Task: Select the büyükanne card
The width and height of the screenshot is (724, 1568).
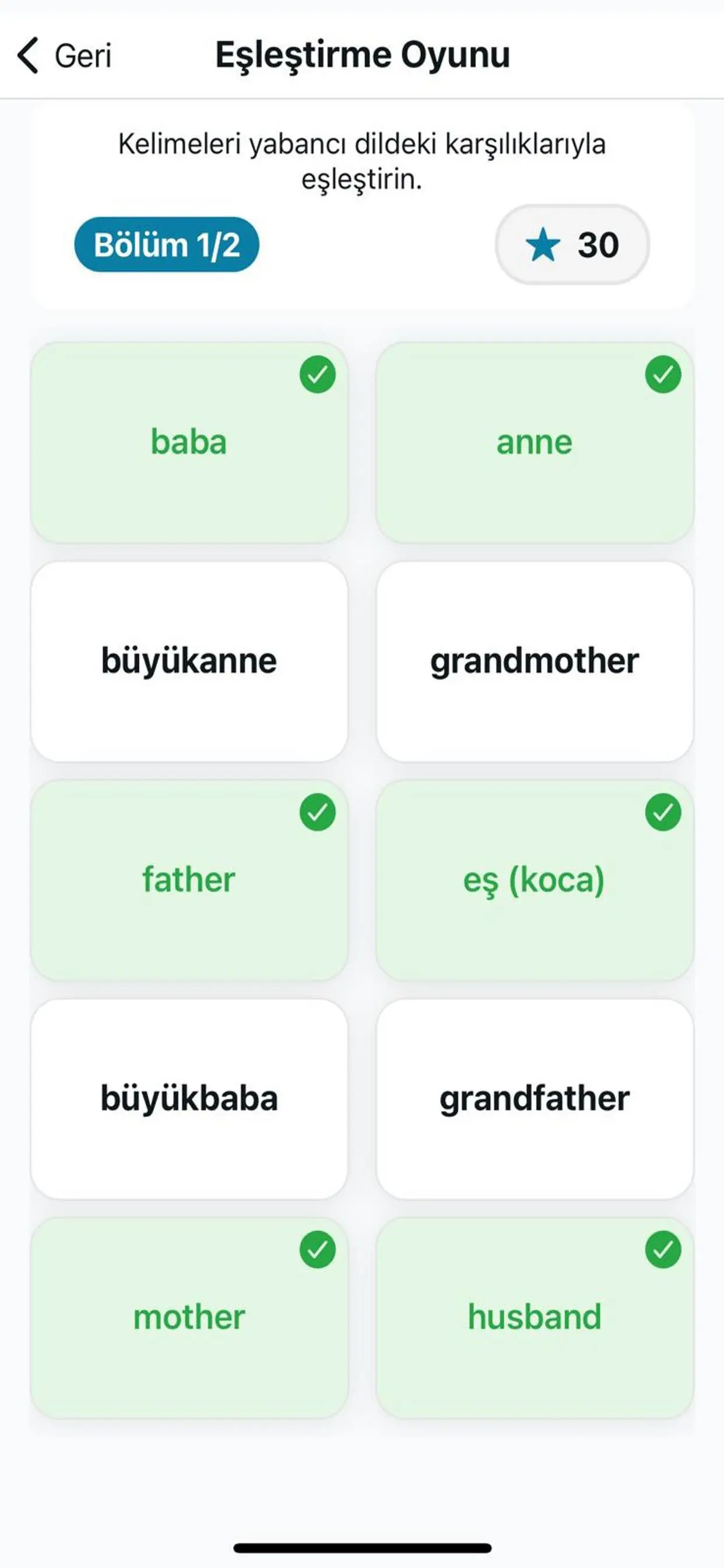Action: pyautogui.click(x=189, y=661)
